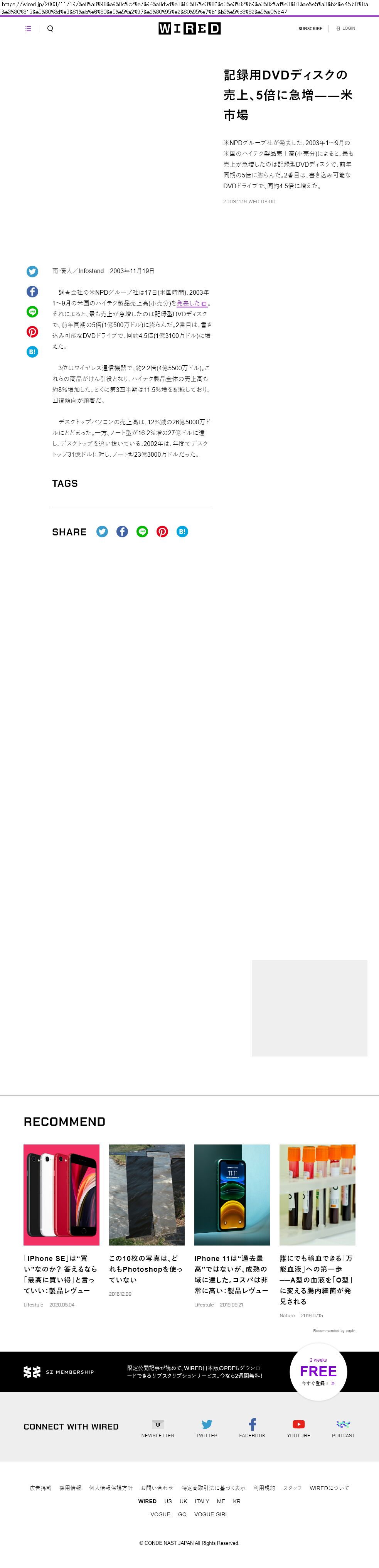379x1568 pixels.
Task: Tap the SUBSCRIBE link
Action: click(x=310, y=29)
